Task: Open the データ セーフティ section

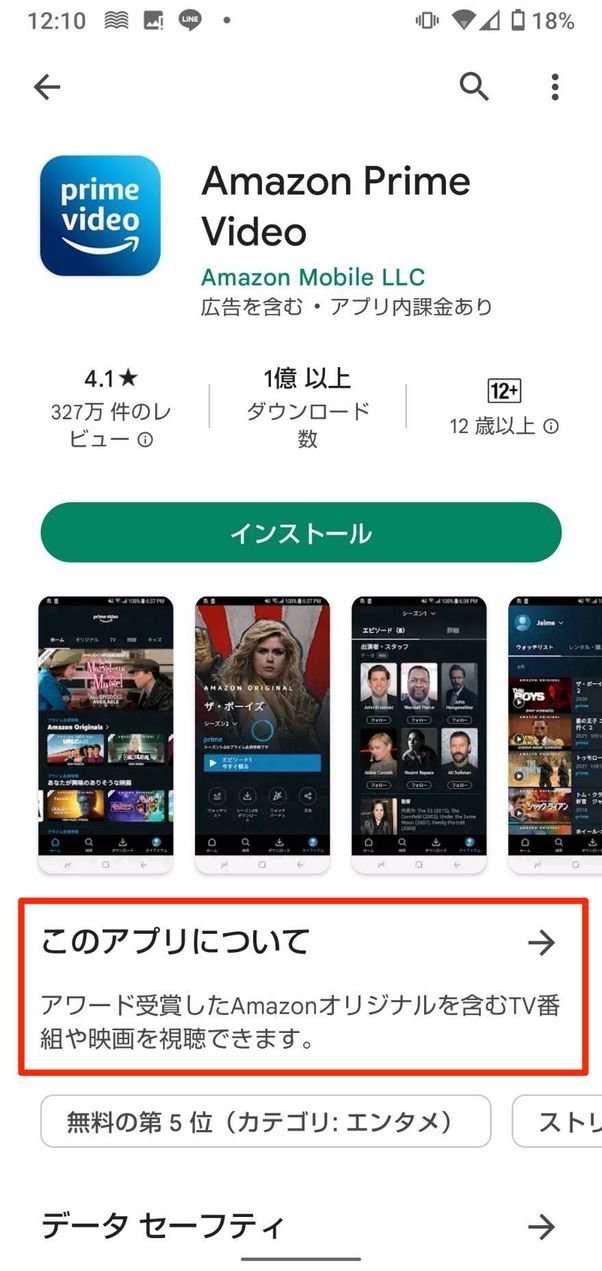Action: (x=300, y=1225)
